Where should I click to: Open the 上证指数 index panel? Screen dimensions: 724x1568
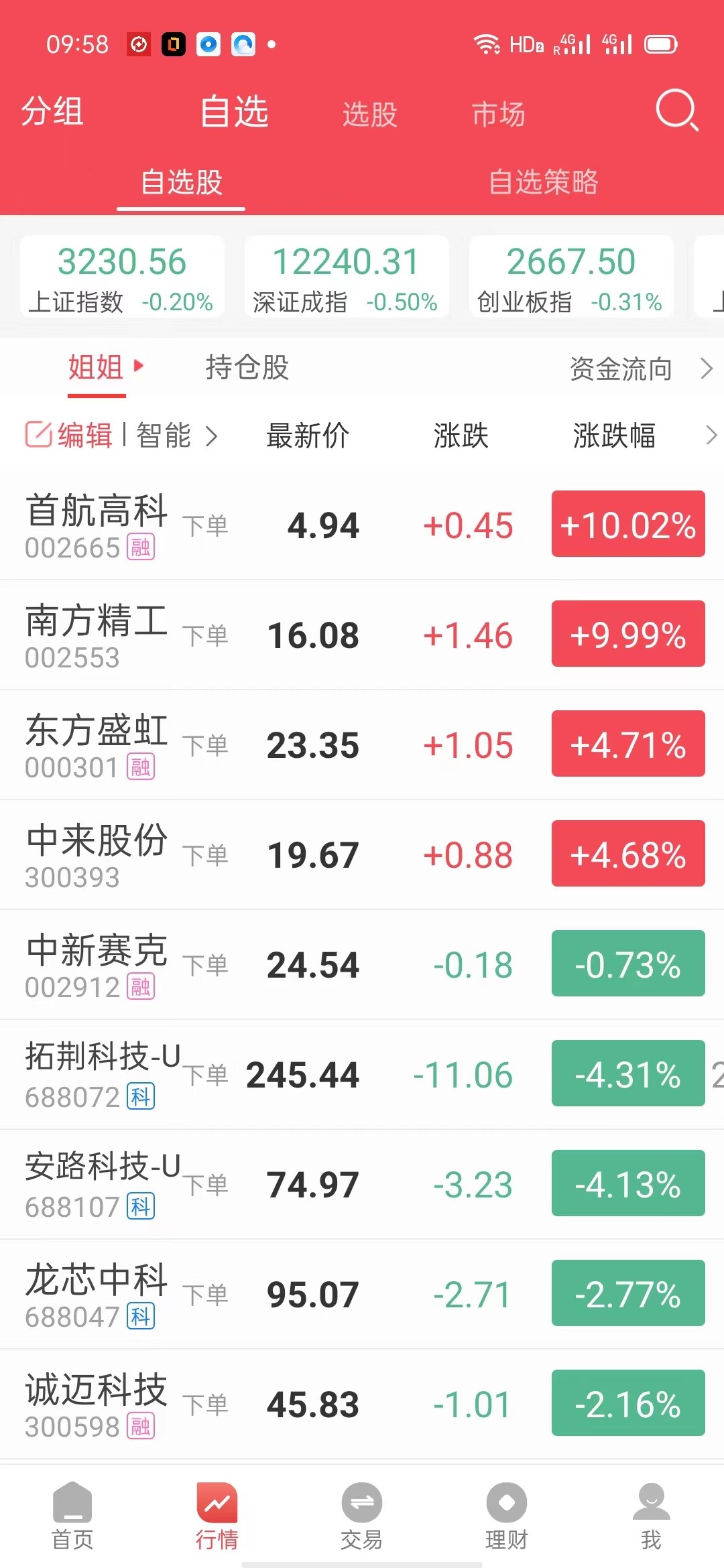(123, 276)
